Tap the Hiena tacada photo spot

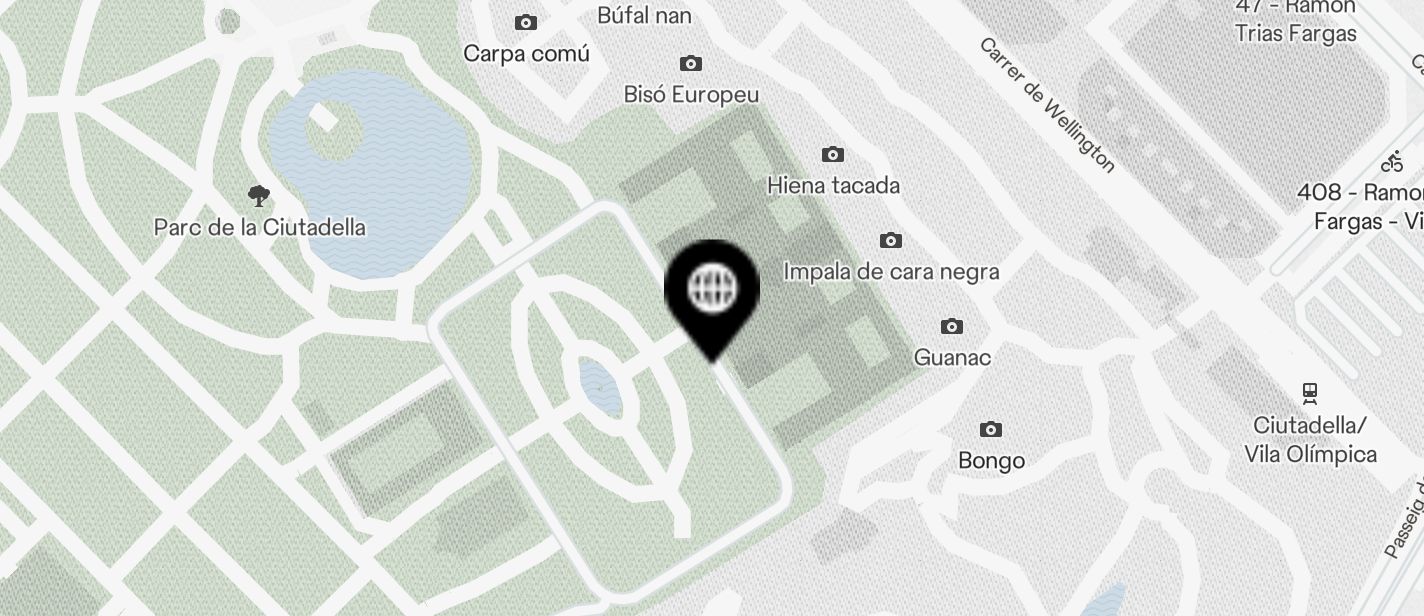[832, 154]
